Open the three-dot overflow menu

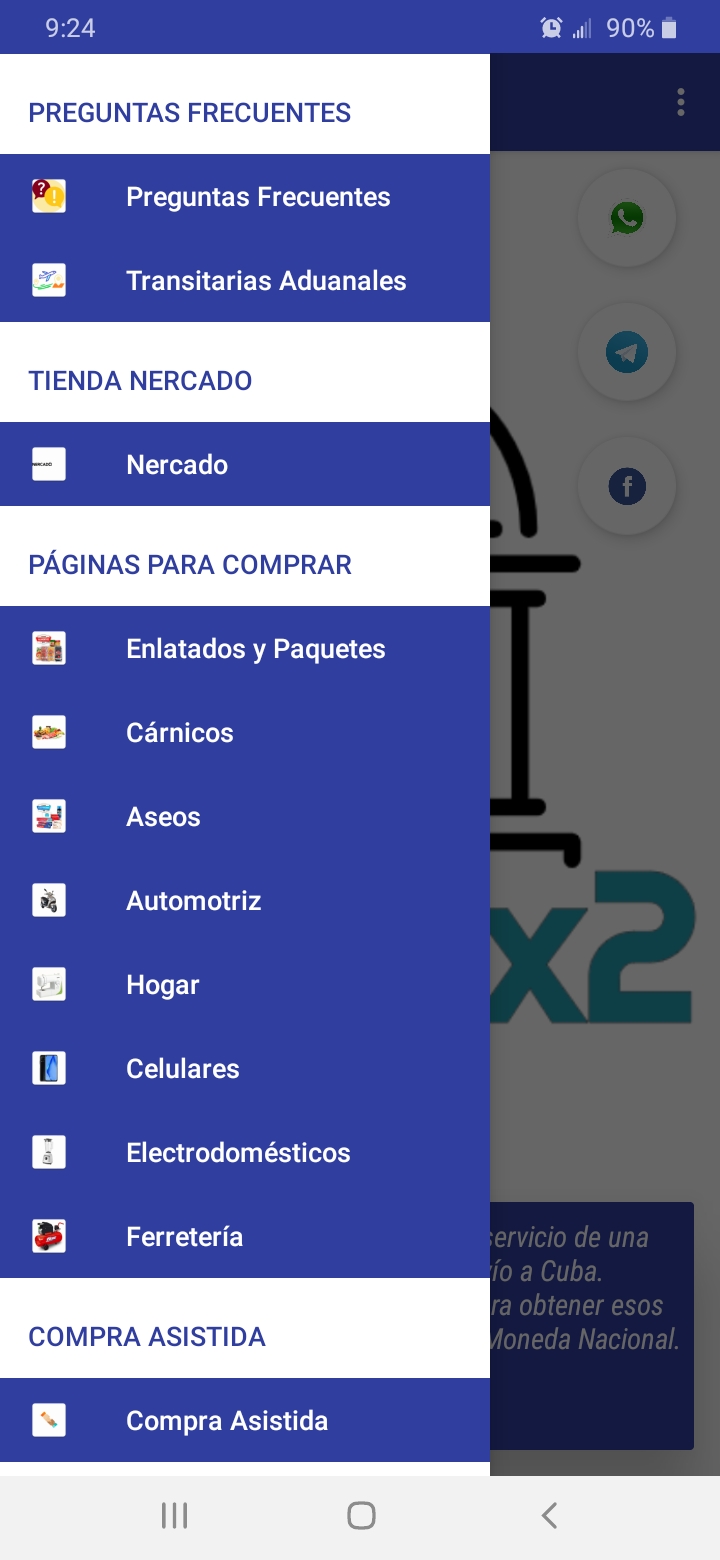[681, 102]
